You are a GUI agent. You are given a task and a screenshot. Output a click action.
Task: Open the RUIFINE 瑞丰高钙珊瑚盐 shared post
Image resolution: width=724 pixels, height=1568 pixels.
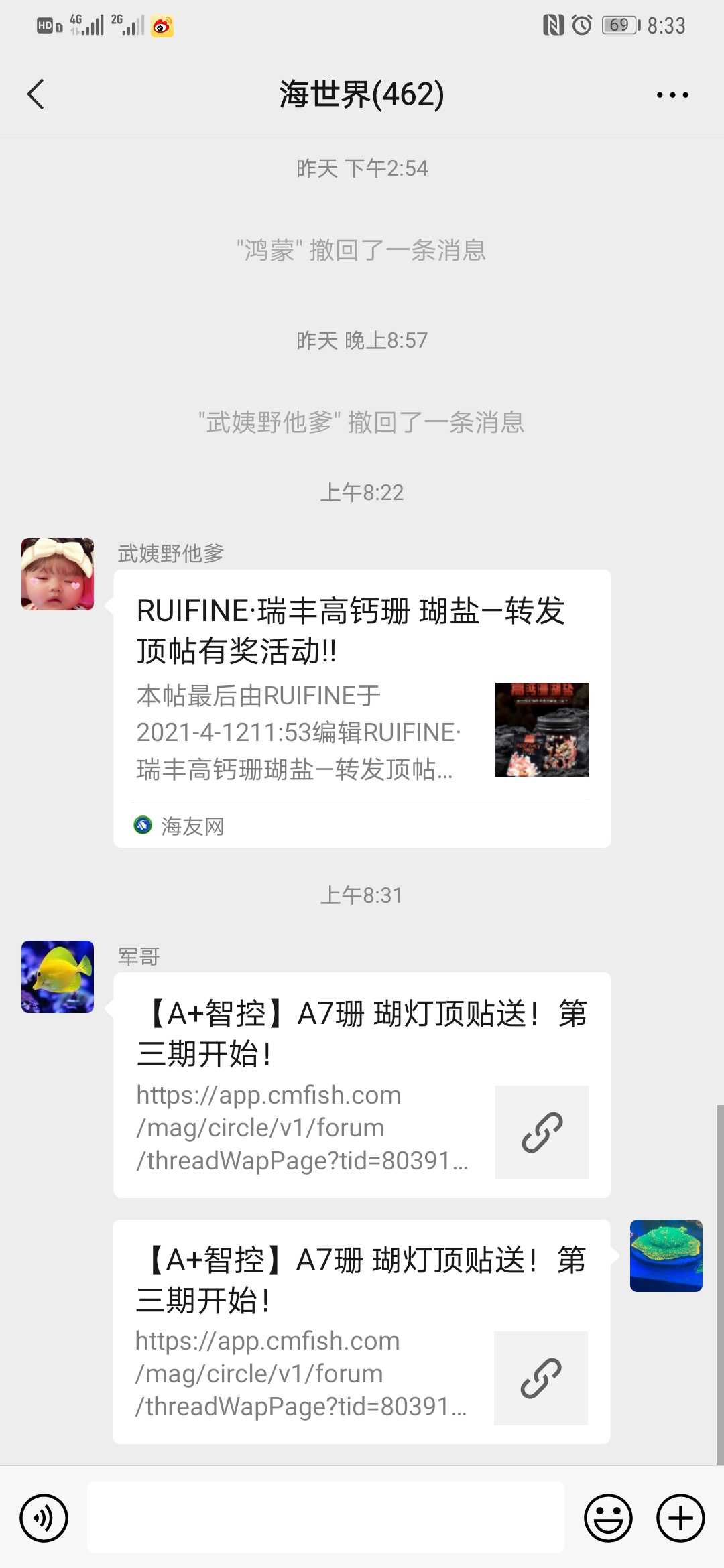click(x=362, y=708)
